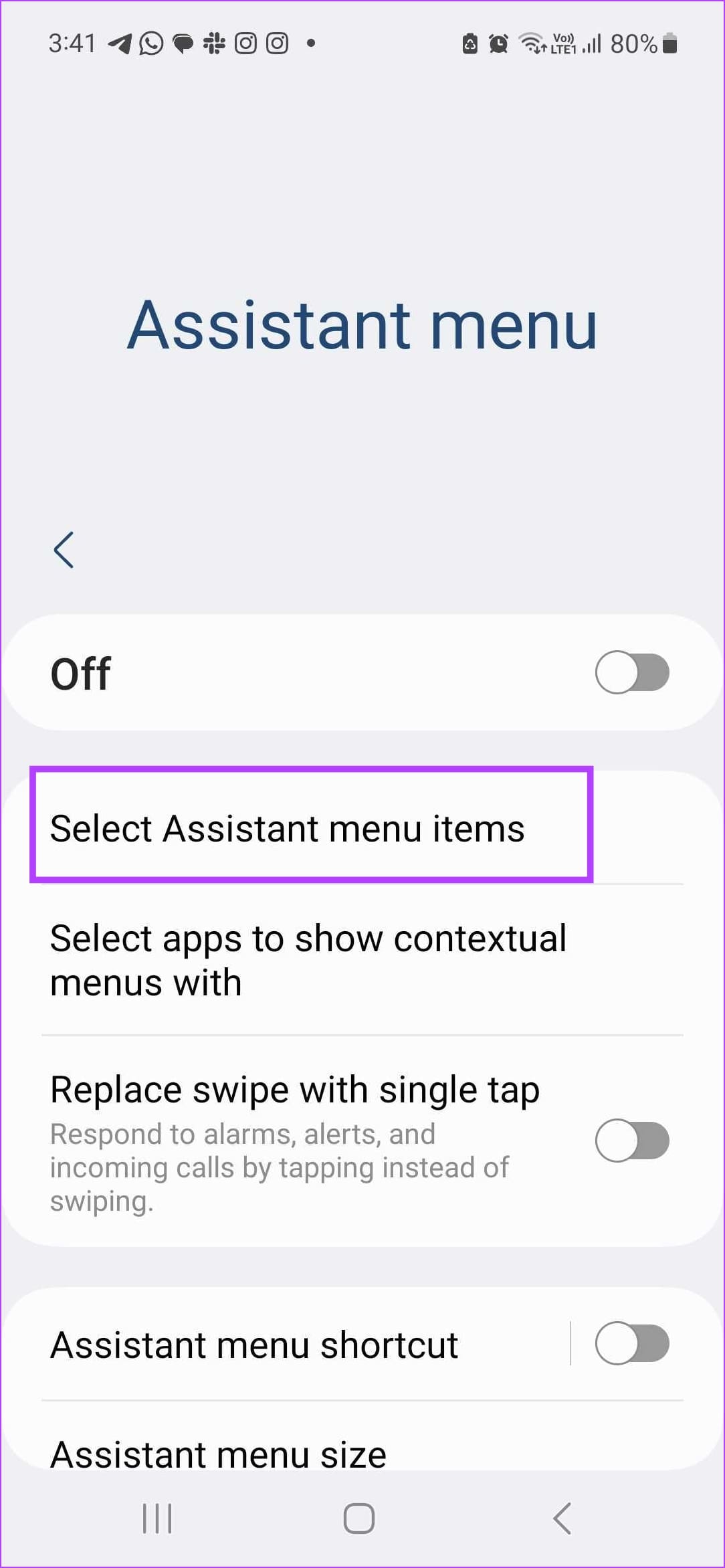Screen dimensions: 725x1568
Task: Enable the Assistant menu Off toggle
Action: (633, 672)
